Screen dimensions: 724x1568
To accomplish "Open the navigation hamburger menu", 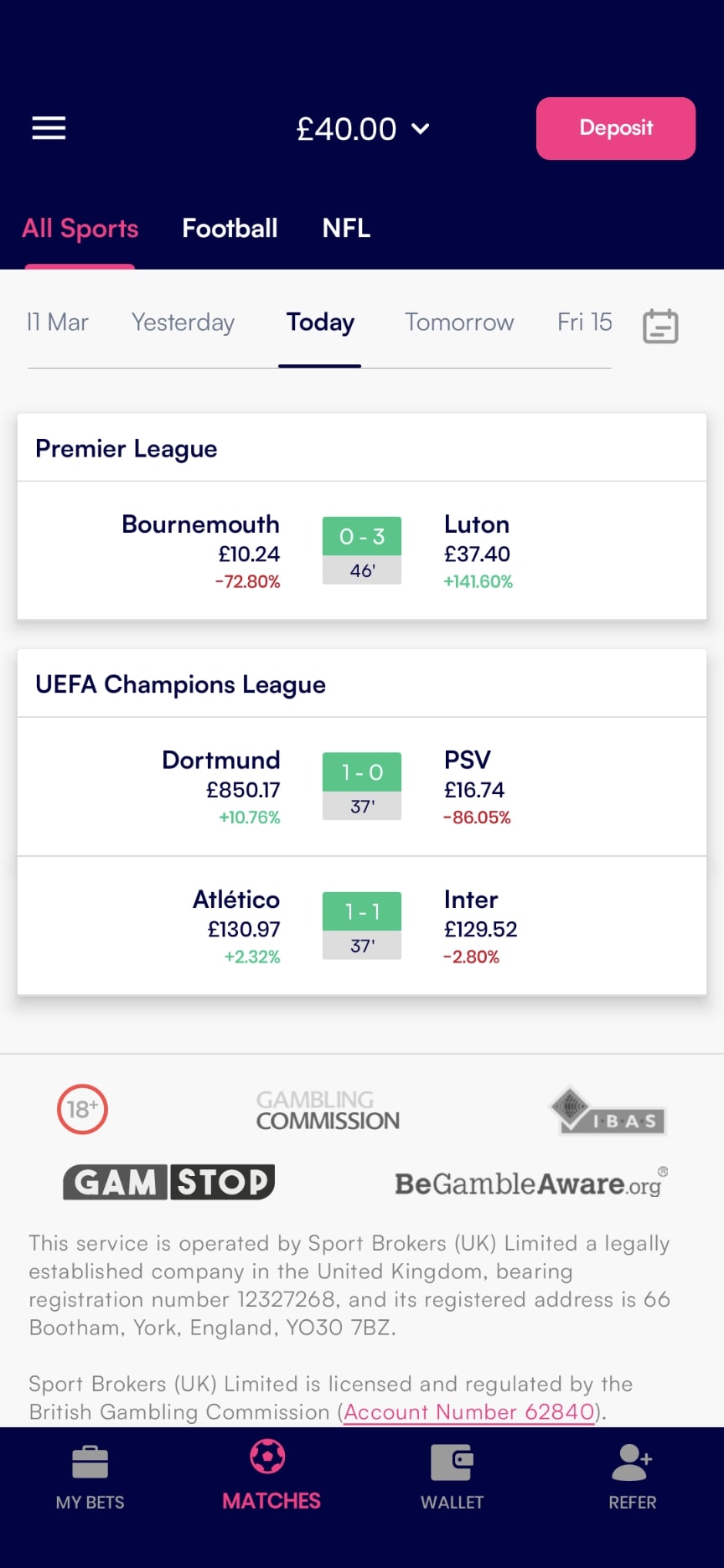I will [48, 128].
